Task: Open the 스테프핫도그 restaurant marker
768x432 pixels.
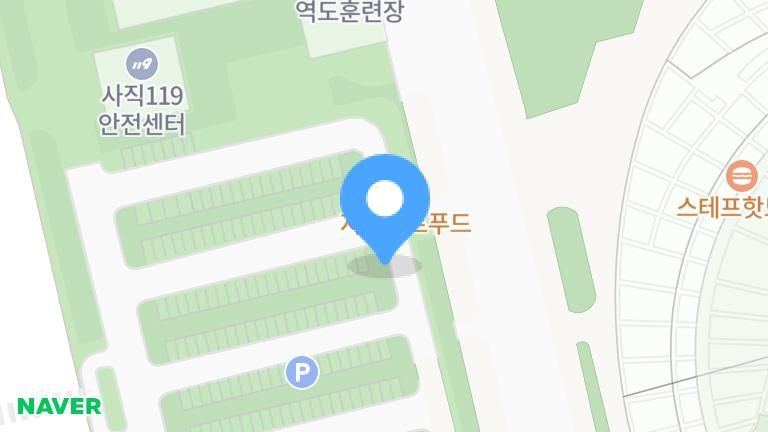Action: coord(741,177)
